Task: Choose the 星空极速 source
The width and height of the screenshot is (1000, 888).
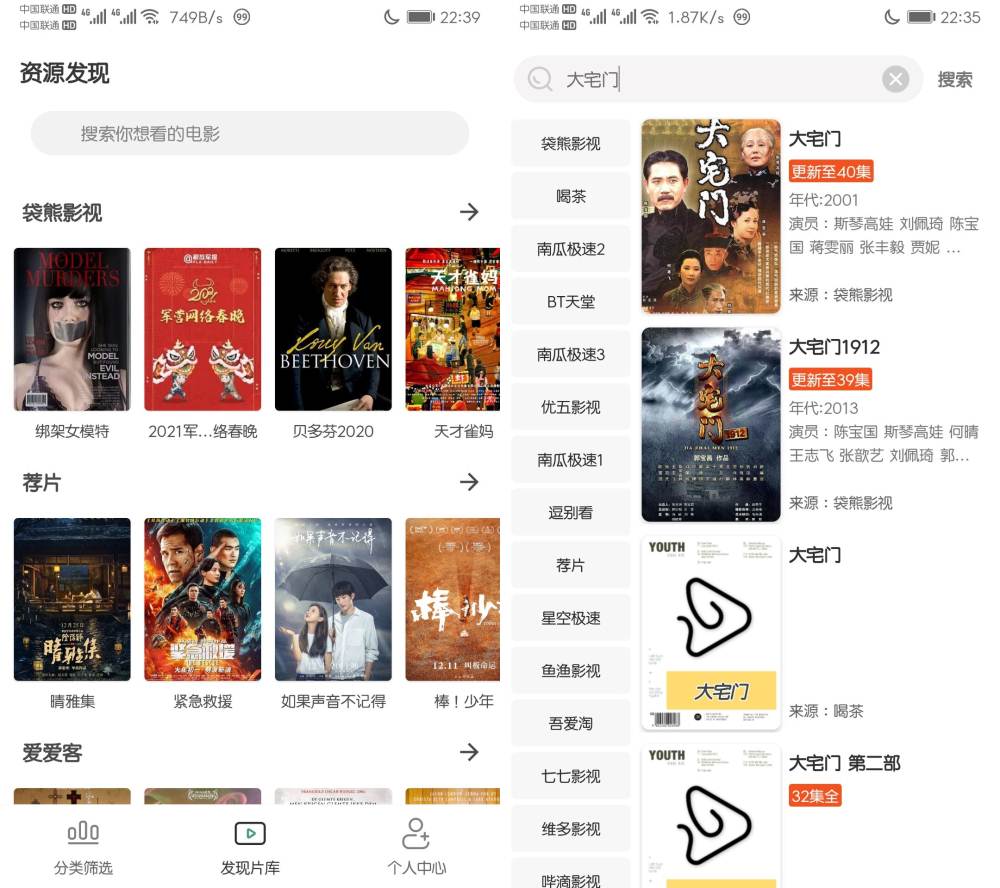Action: coord(571,618)
